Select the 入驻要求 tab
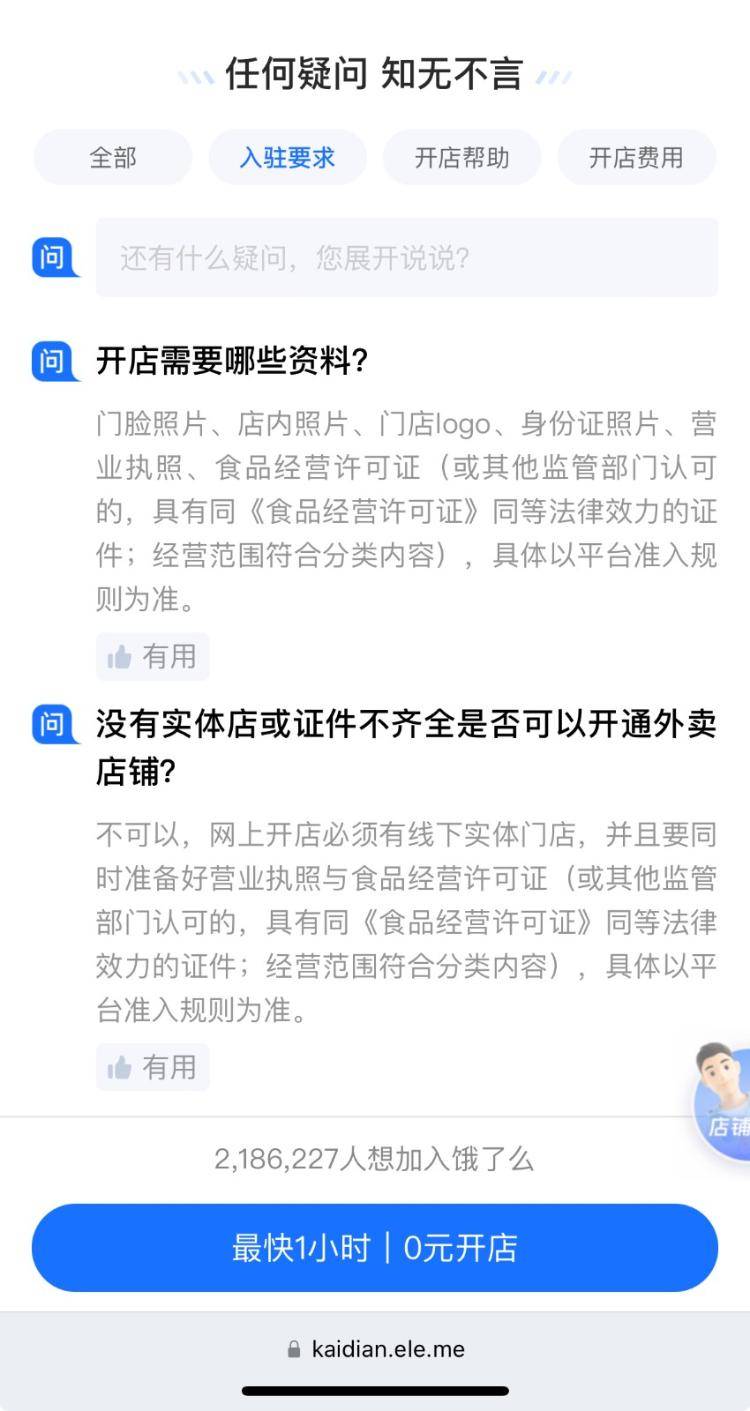The width and height of the screenshot is (750, 1411). [x=287, y=157]
